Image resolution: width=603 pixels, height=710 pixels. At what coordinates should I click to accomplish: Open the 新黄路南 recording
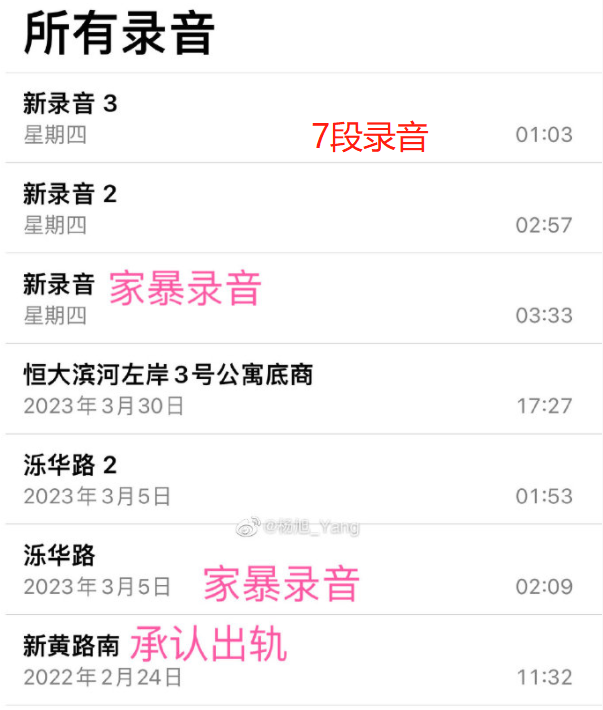[72, 646]
